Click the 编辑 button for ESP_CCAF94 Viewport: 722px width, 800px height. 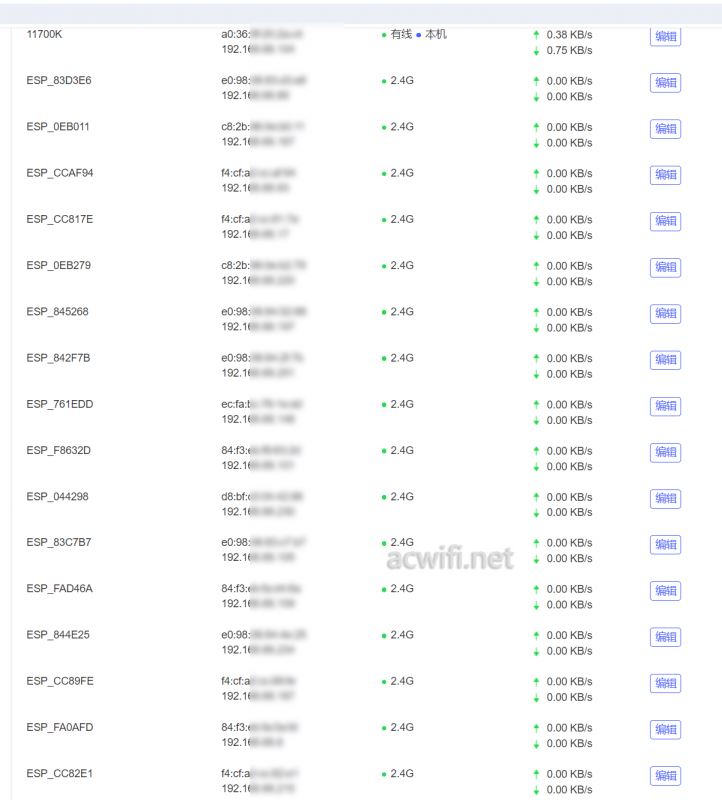(x=666, y=175)
